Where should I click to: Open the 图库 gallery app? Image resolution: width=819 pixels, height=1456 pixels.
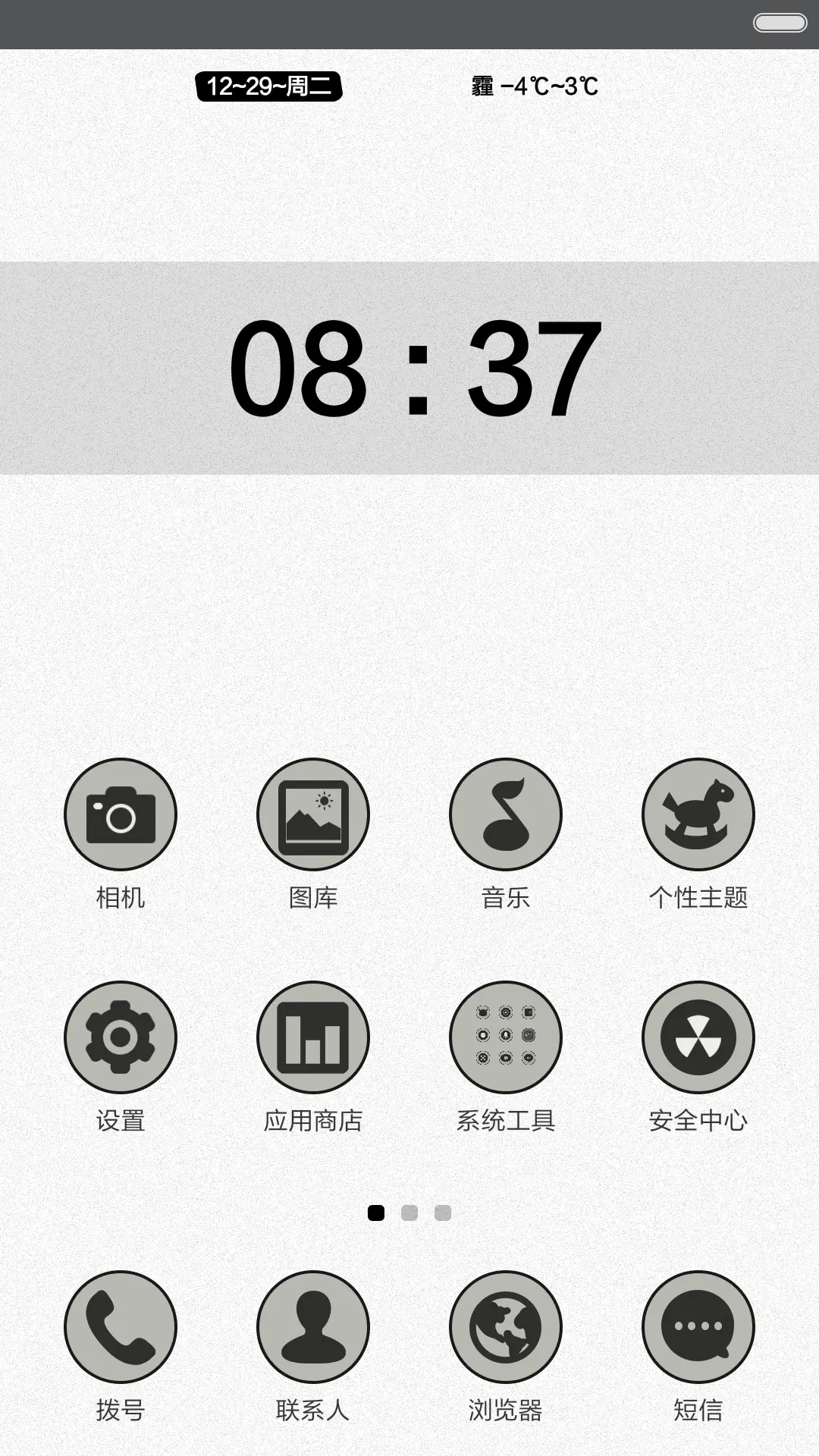point(313,814)
